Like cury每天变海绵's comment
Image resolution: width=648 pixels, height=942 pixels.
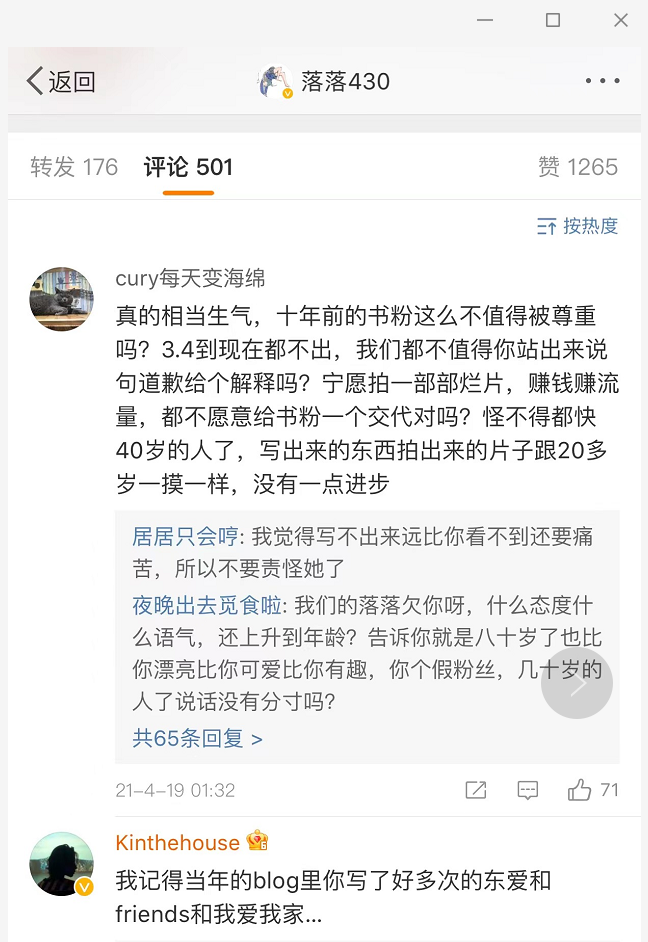592,790
